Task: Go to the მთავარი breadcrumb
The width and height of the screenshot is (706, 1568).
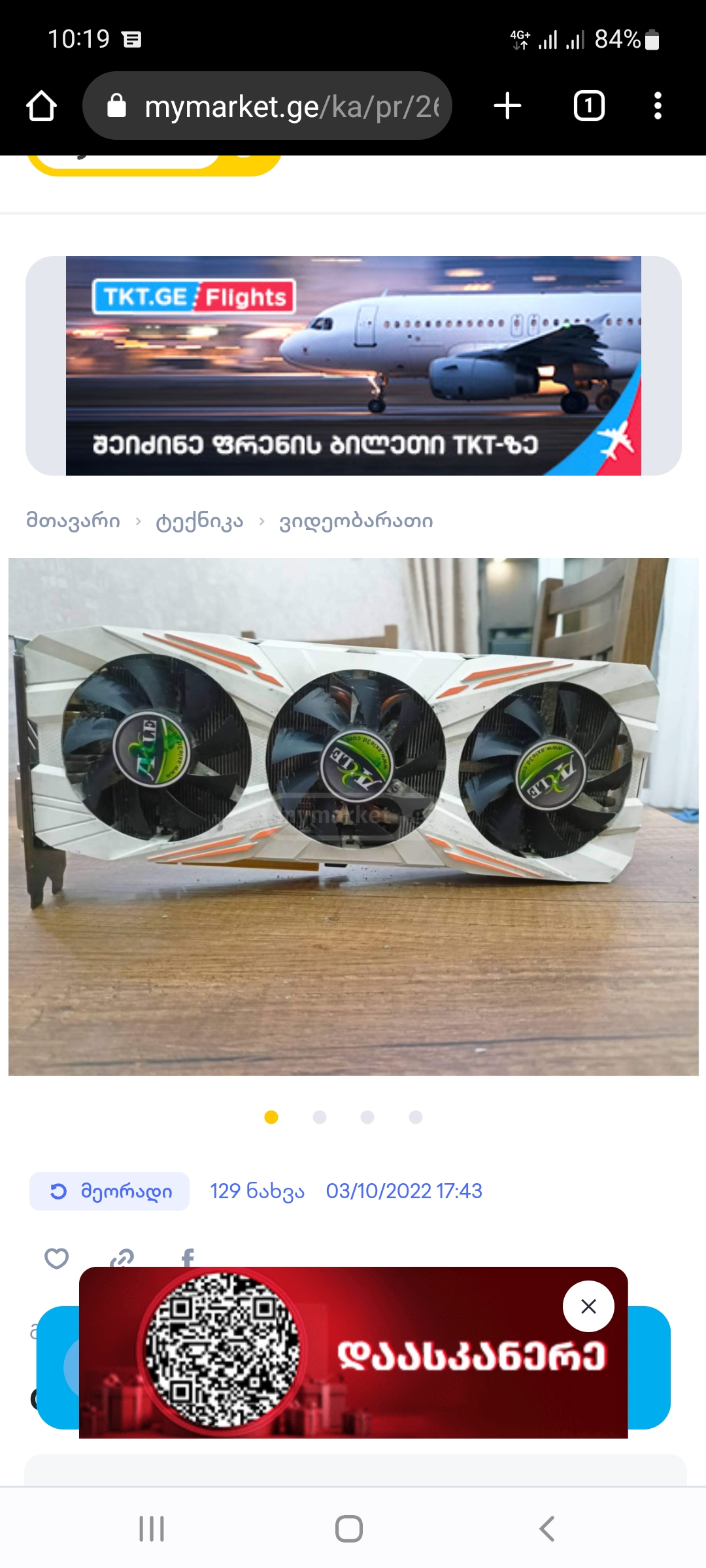Action: point(73,521)
